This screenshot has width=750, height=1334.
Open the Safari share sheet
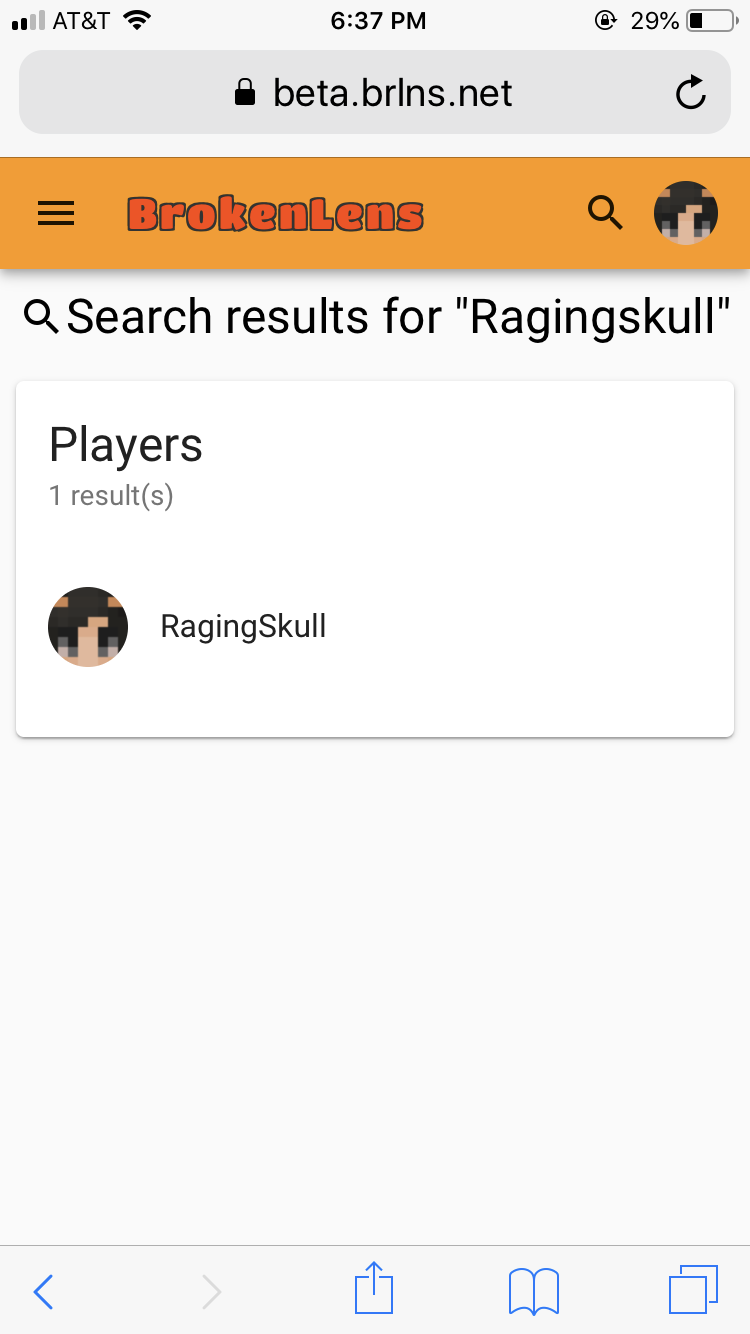tap(375, 1288)
